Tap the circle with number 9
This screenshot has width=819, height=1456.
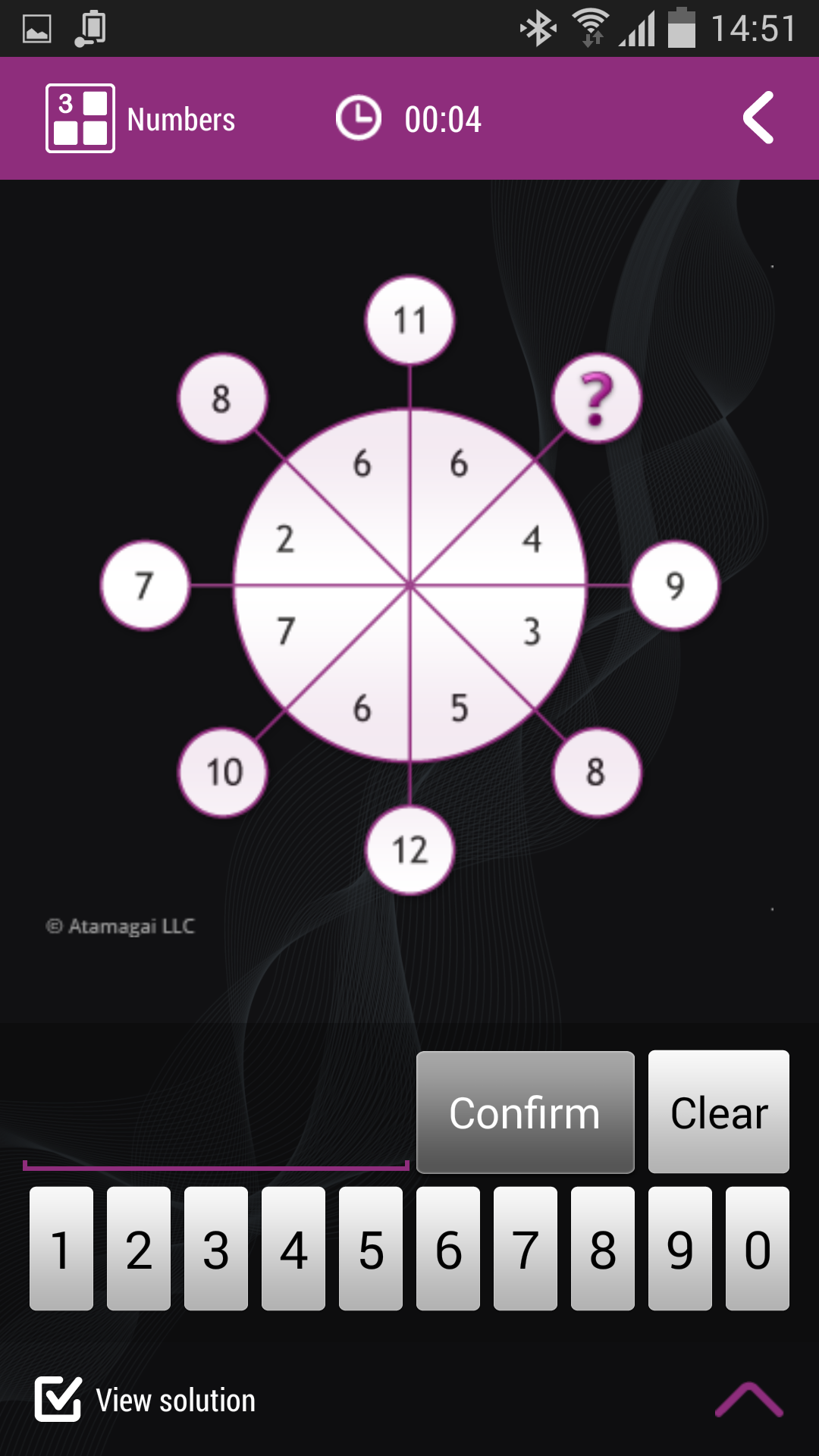pos(675,585)
